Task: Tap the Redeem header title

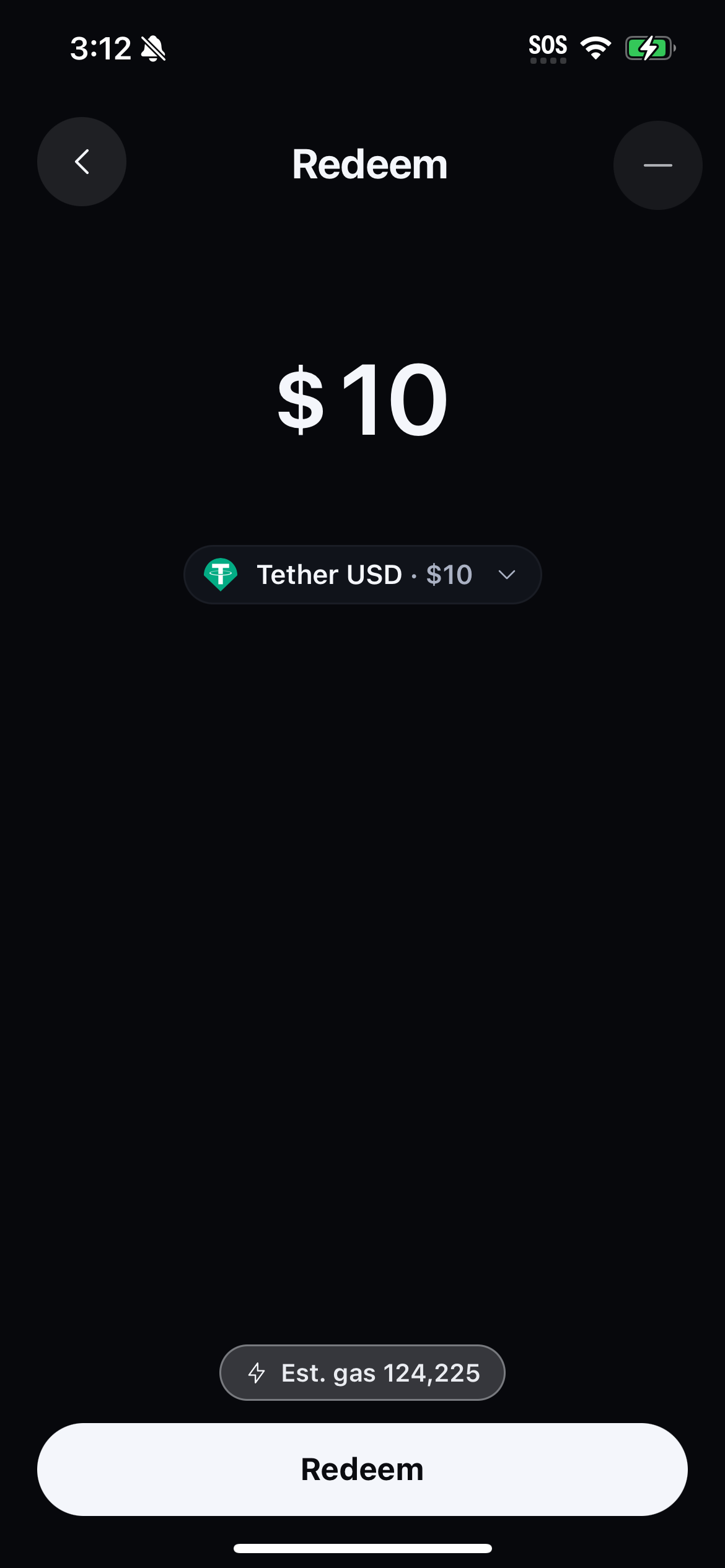Action: pyautogui.click(x=370, y=164)
